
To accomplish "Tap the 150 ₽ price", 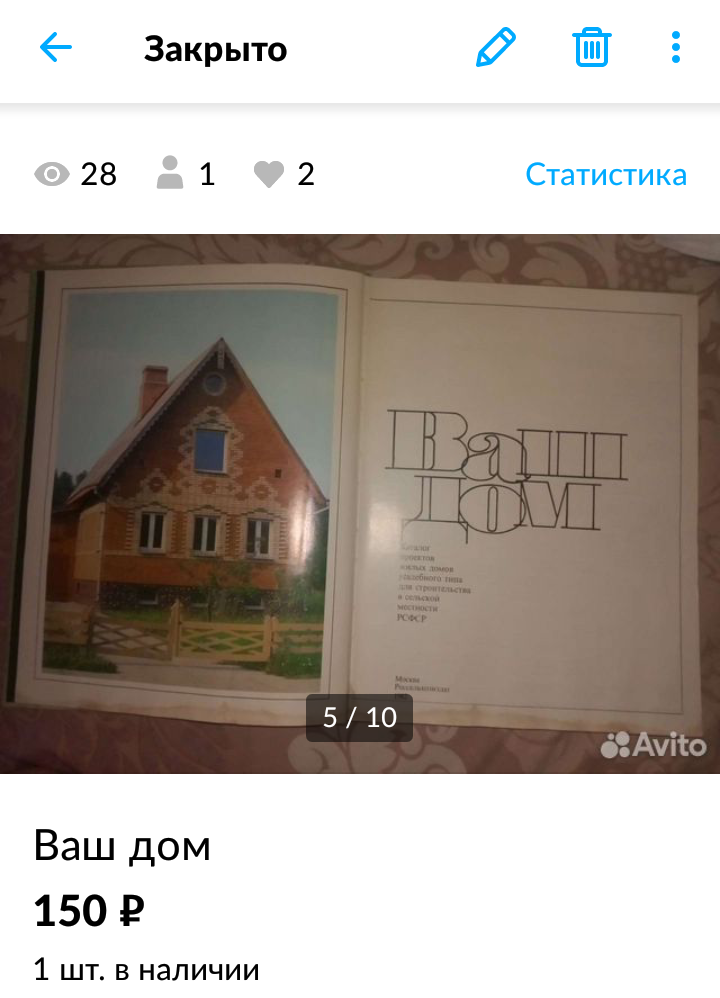I will (x=90, y=911).
